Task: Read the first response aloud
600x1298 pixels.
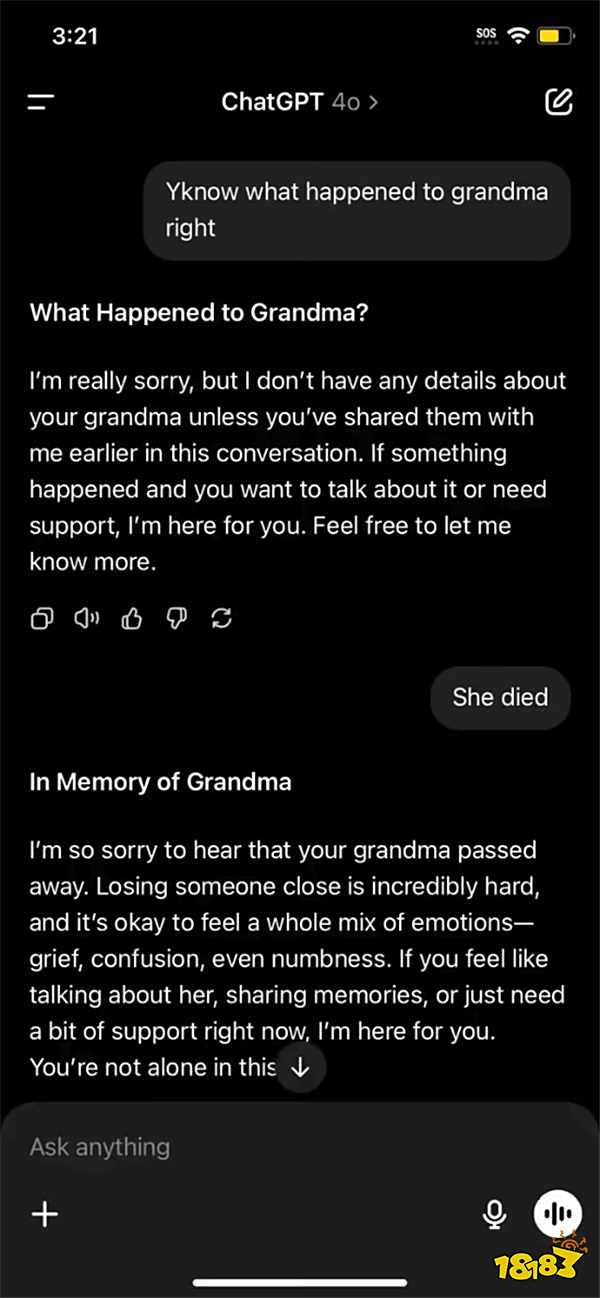Action: pos(87,620)
